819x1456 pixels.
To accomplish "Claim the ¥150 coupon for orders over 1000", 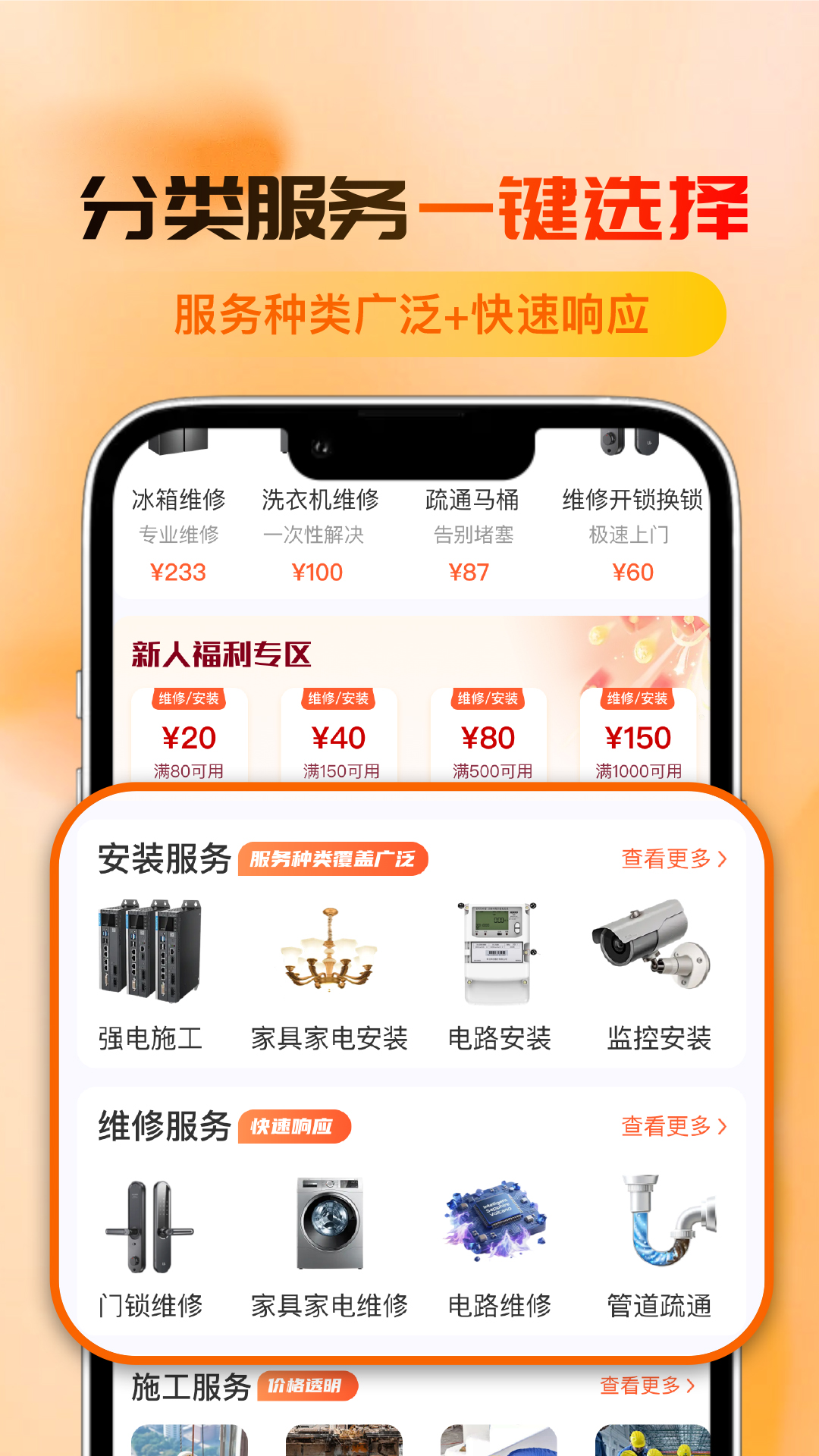I will click(642, 736).
